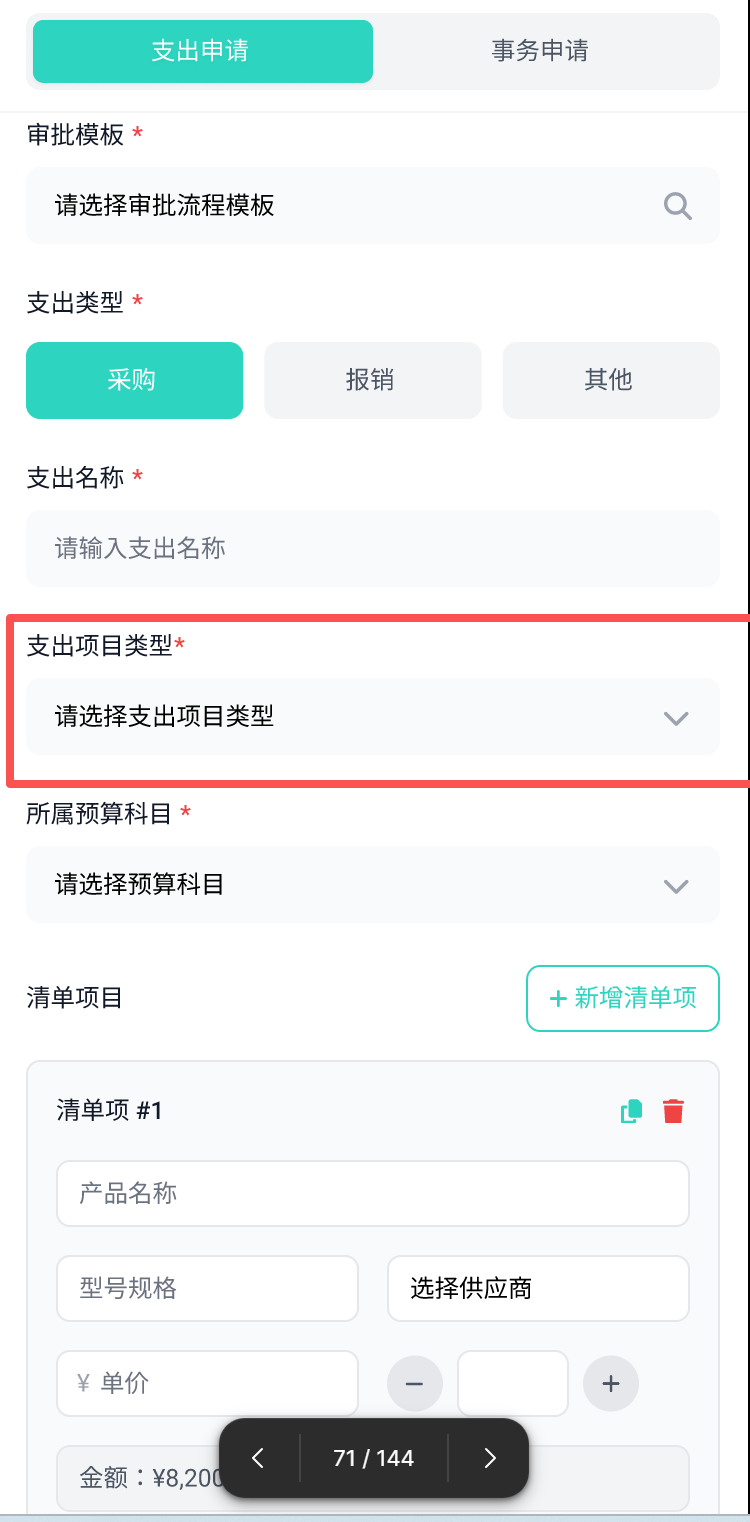Select 采购 as the 支出类型
The image size is (750, 1522).
(134, 380)
